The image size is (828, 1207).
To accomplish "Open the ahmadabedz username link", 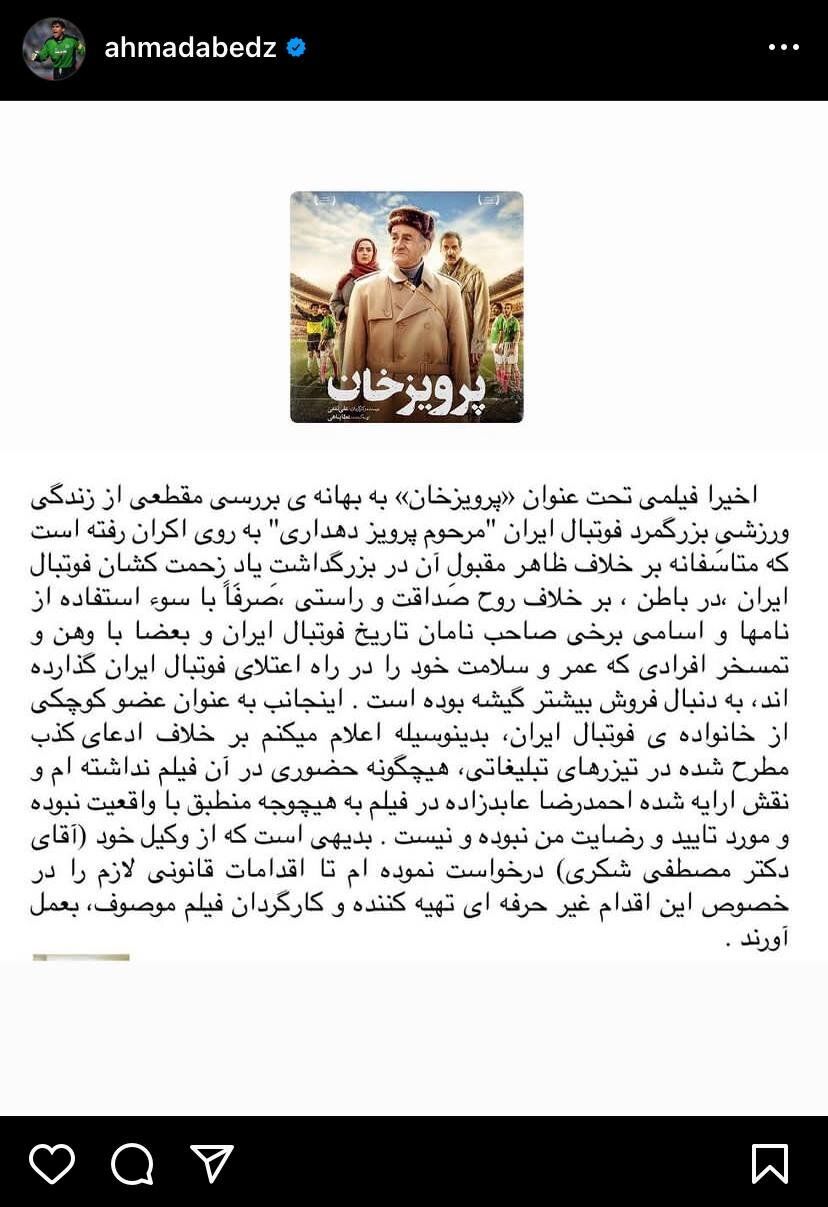I will pos(190,48).
